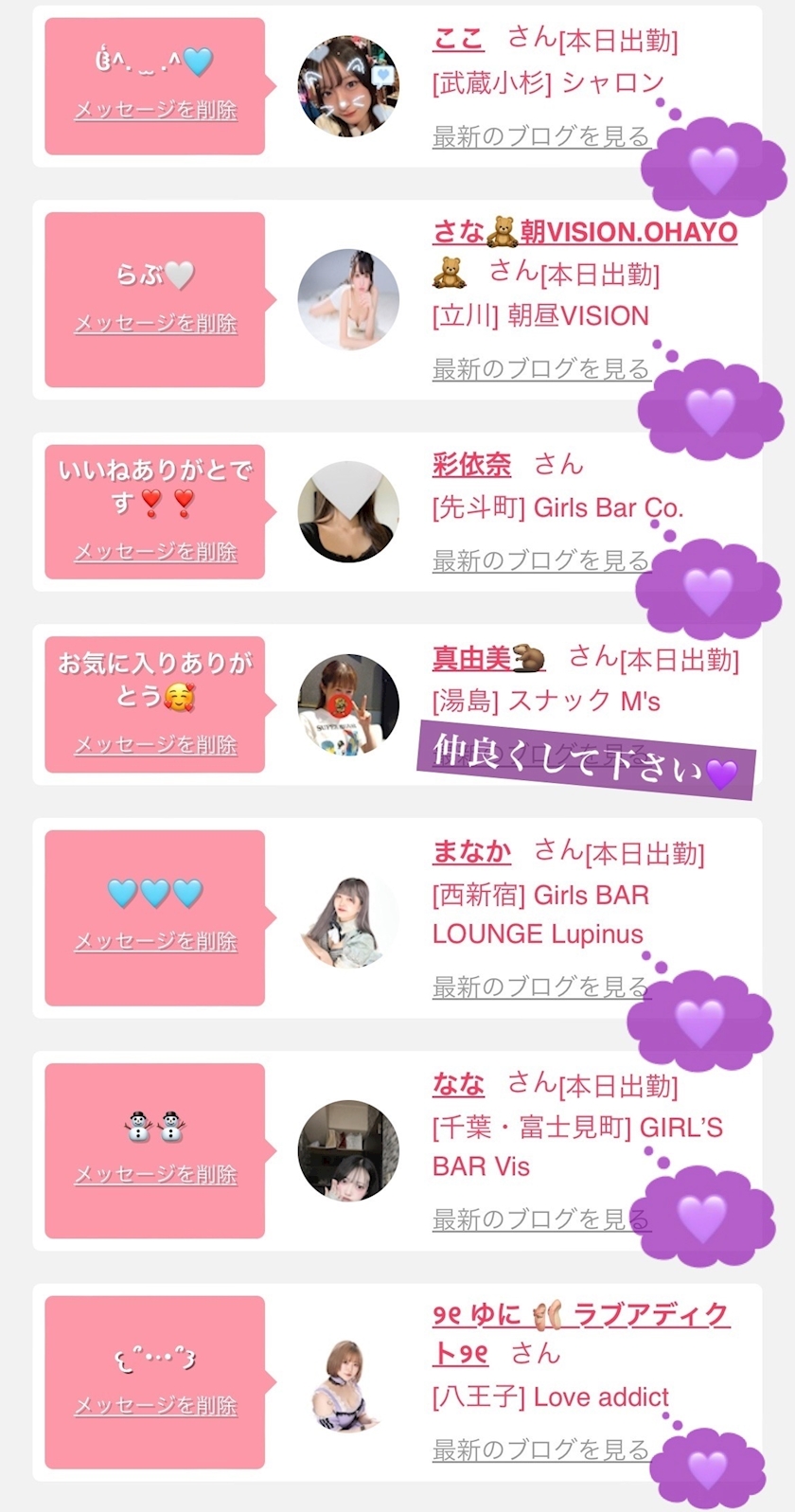Open 彩依奈's profile link

point(471,465)
